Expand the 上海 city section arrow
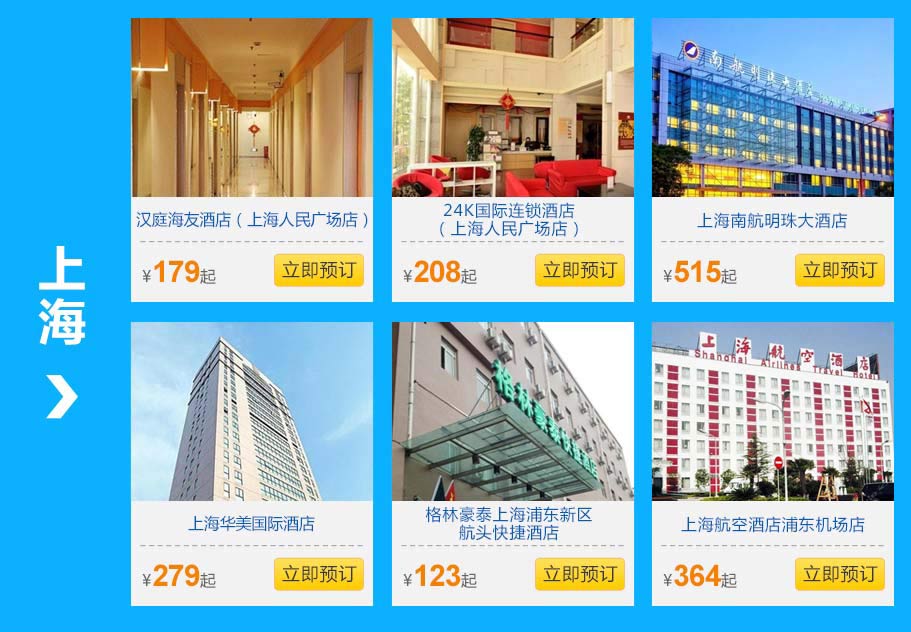The image size is (911, 632). (x=61, y=398)
